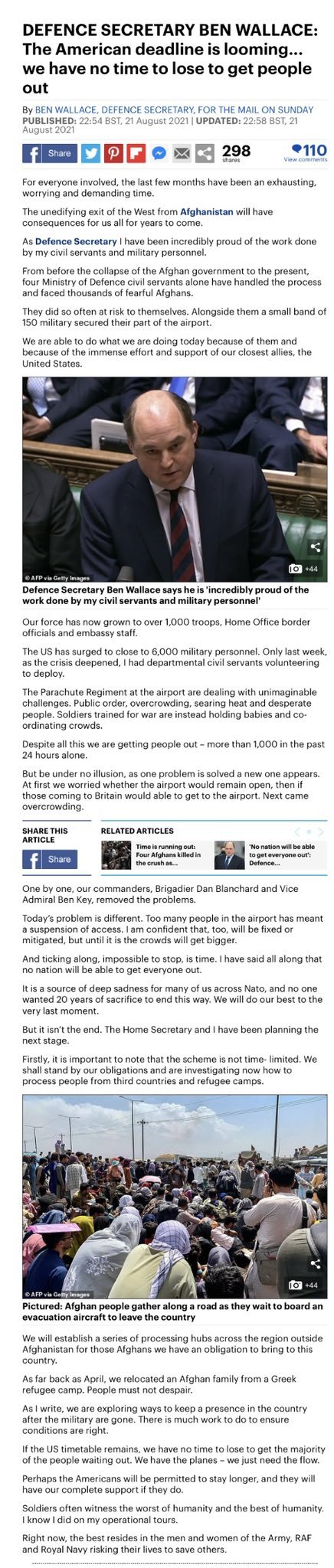Viewport: 334px width, 1568px height.
Task: Tweet this article using the Twitter icon
Action: pos(91,153)
